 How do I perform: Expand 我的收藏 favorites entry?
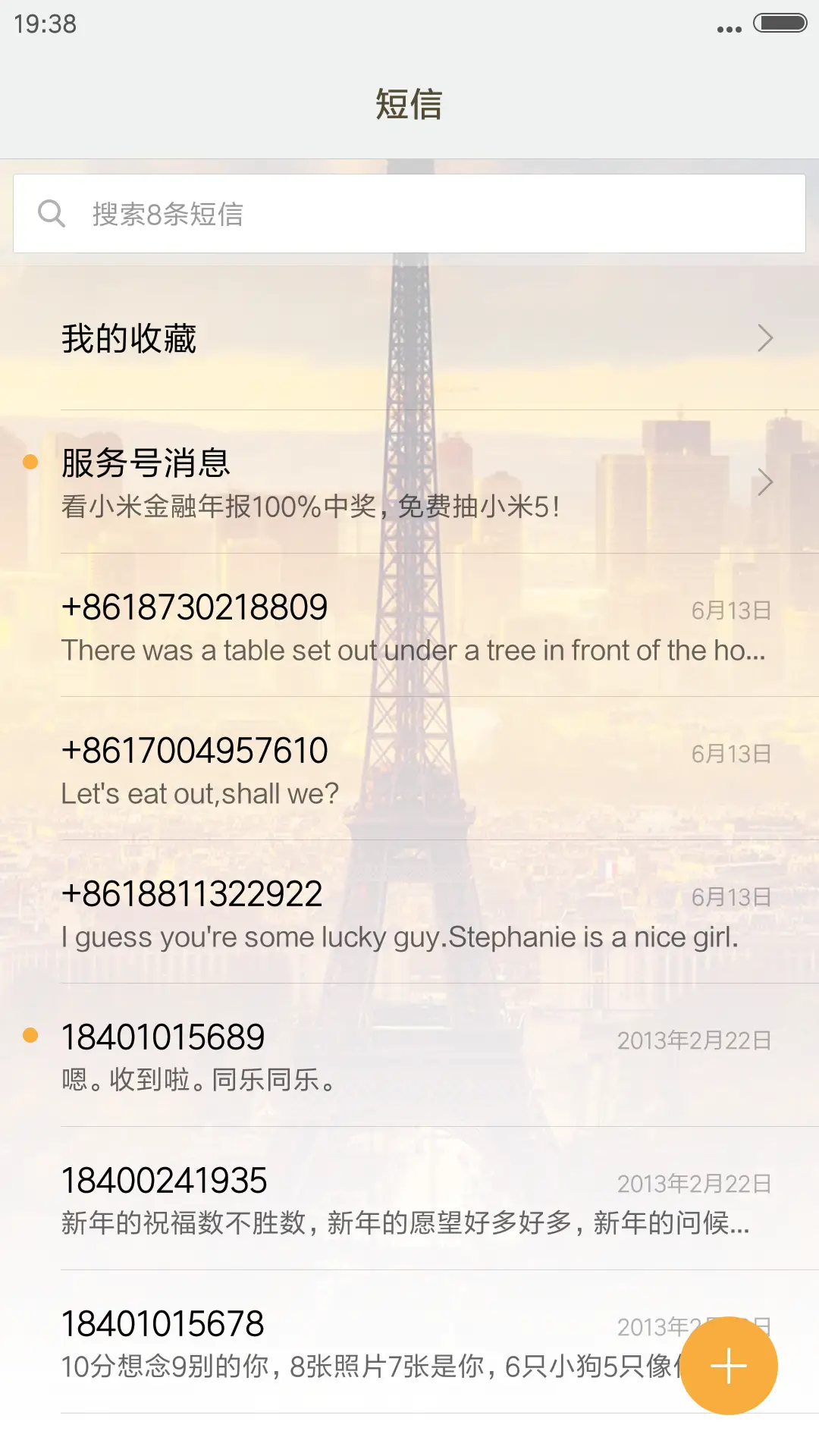(x=409, y=339)
